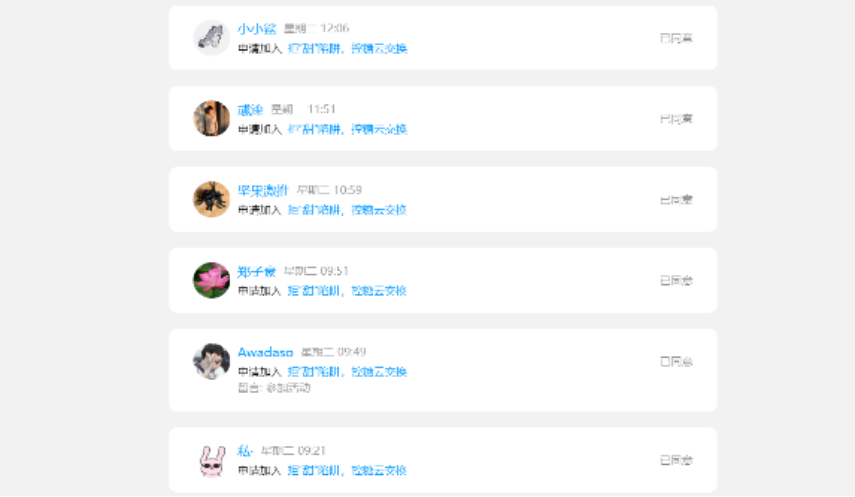Tap the pink bunny avatar
The width and height of the screenshot is (855, 497).
click(x=211, y=460)
